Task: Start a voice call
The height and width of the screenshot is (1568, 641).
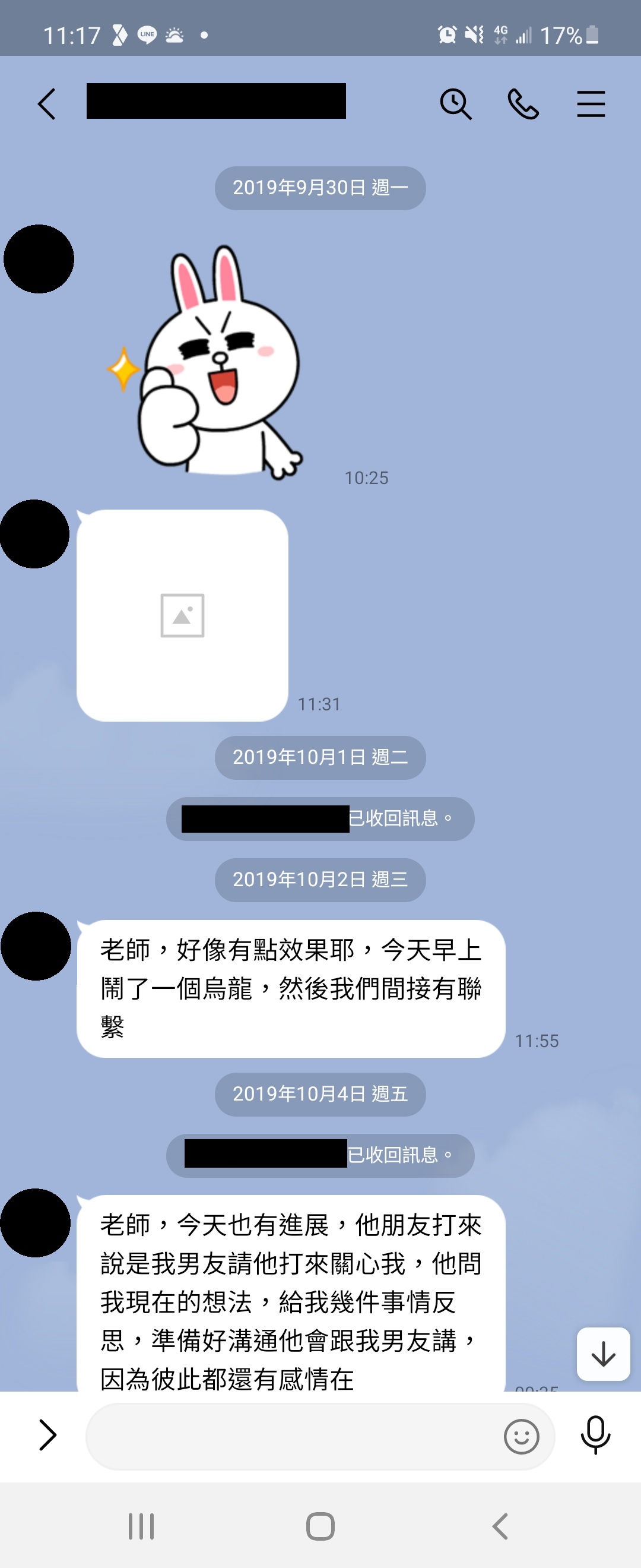Action: coord(523,103)
